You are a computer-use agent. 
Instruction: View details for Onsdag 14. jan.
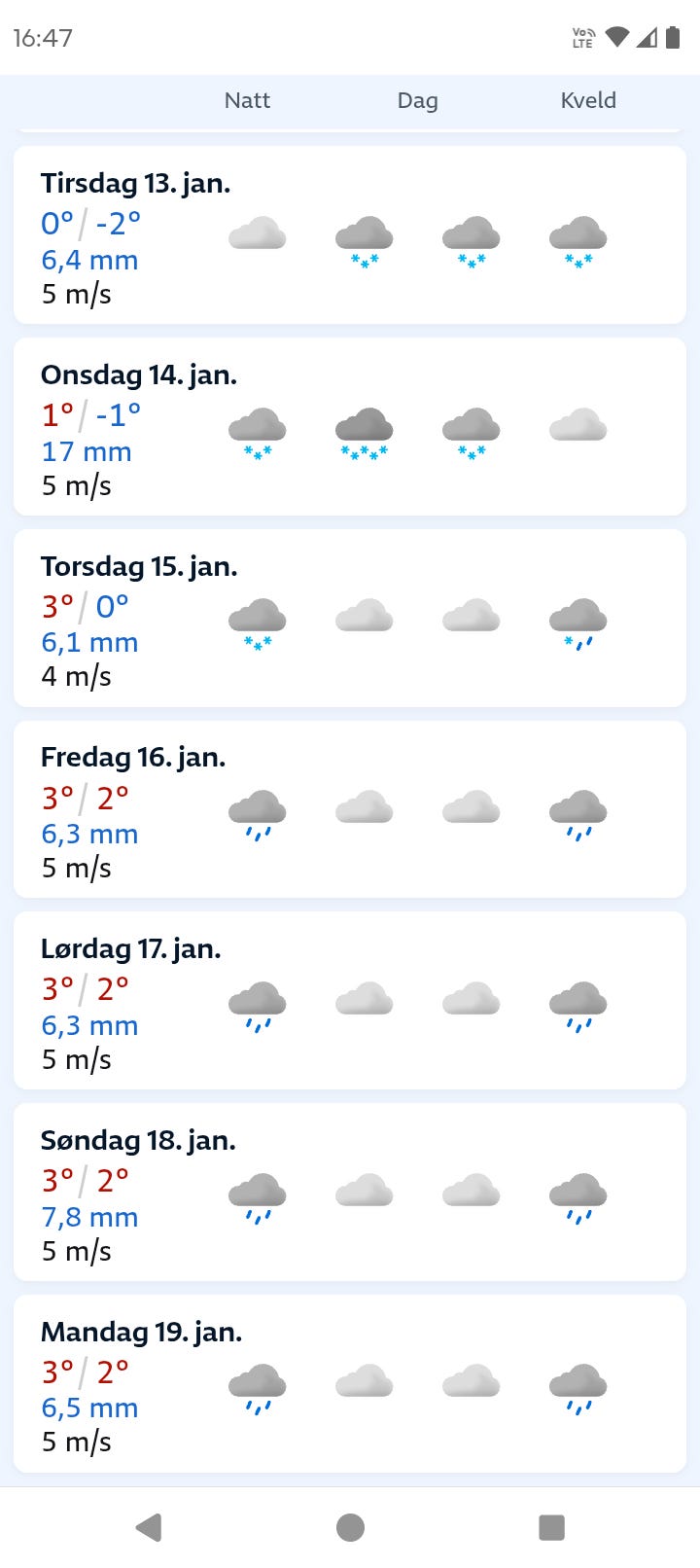click(350, 427)
